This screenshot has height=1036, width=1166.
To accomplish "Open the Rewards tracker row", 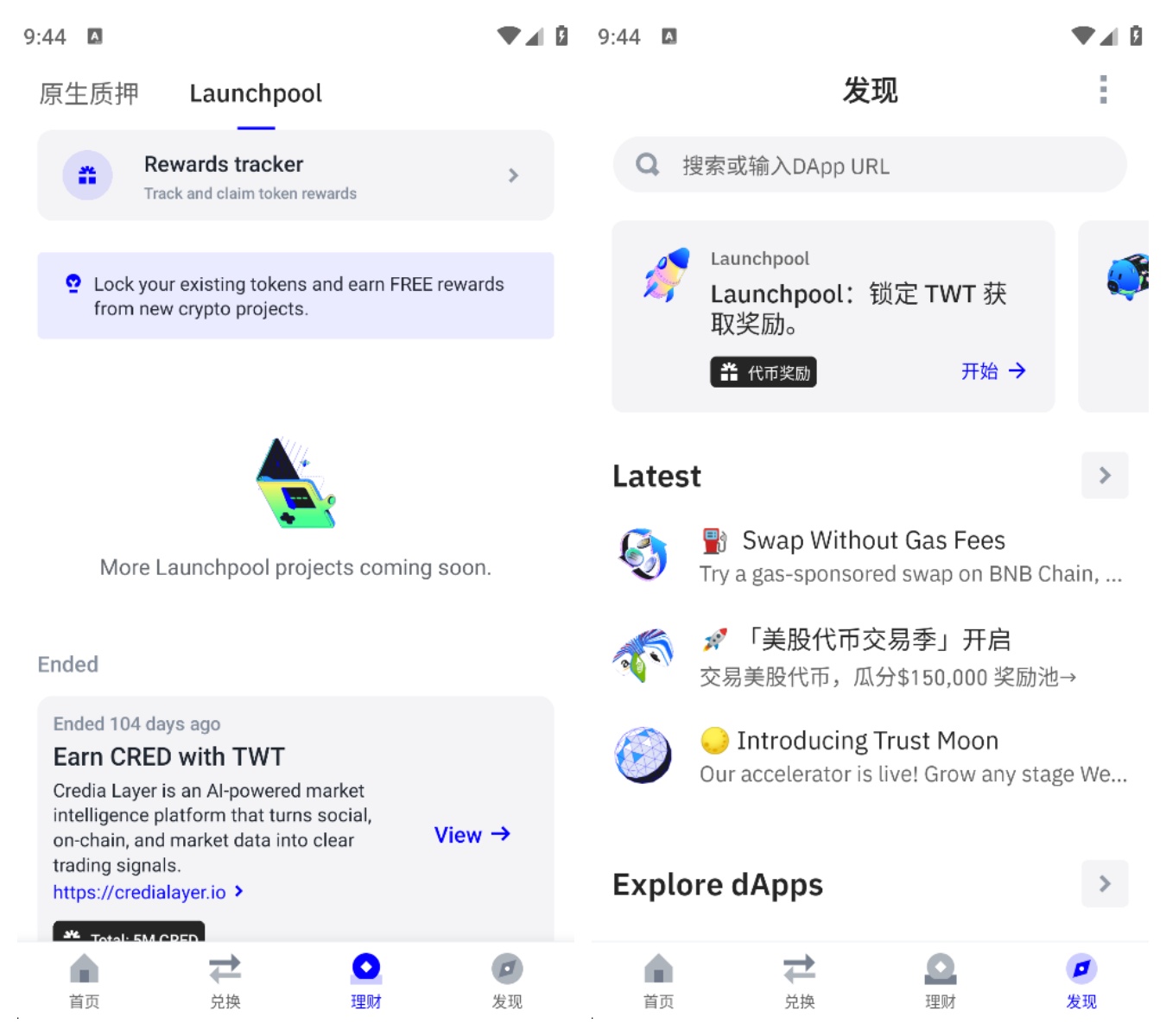I will click(x=295, y=176).
